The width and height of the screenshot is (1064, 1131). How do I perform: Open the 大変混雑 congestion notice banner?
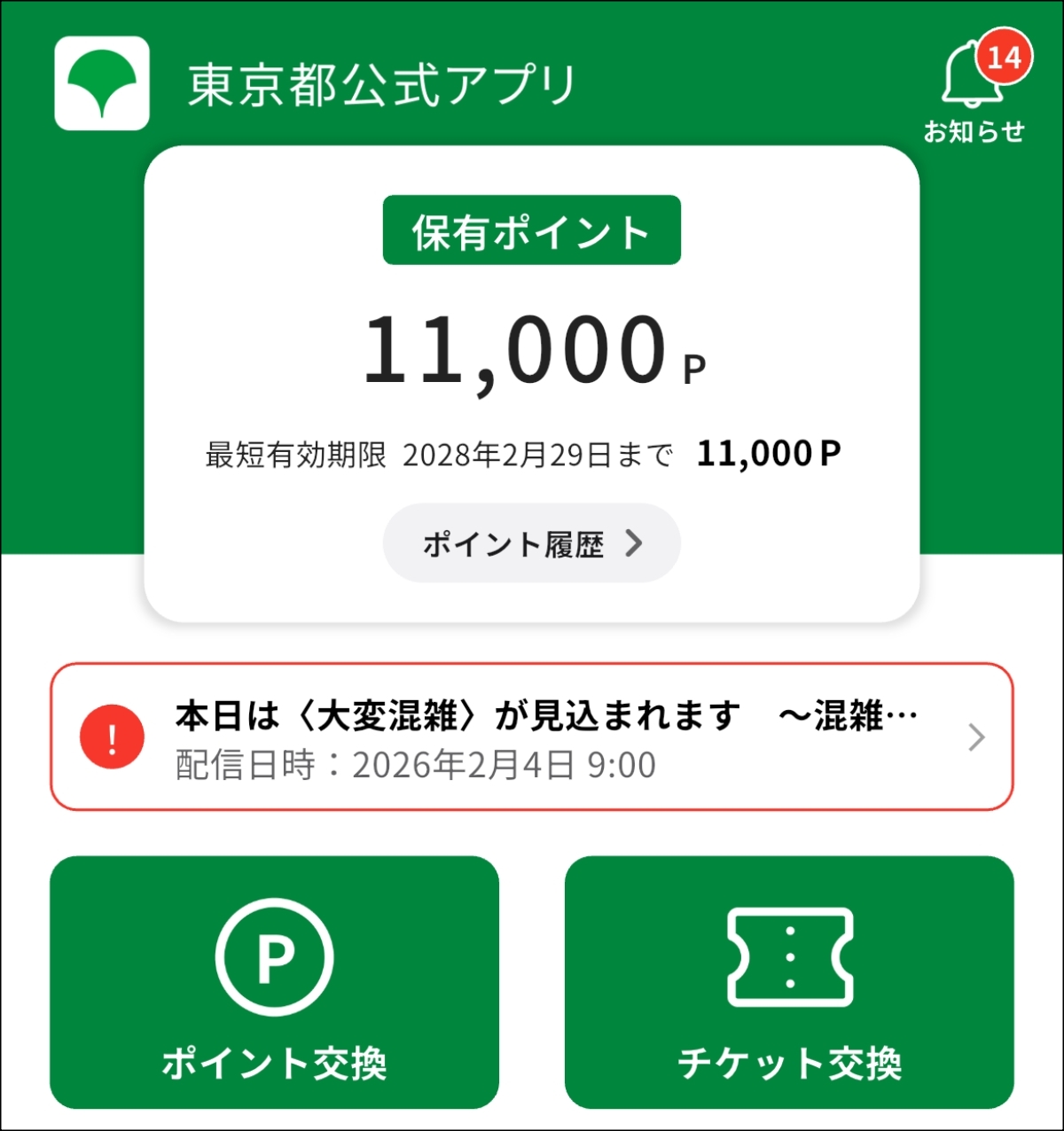pos(531,737)
